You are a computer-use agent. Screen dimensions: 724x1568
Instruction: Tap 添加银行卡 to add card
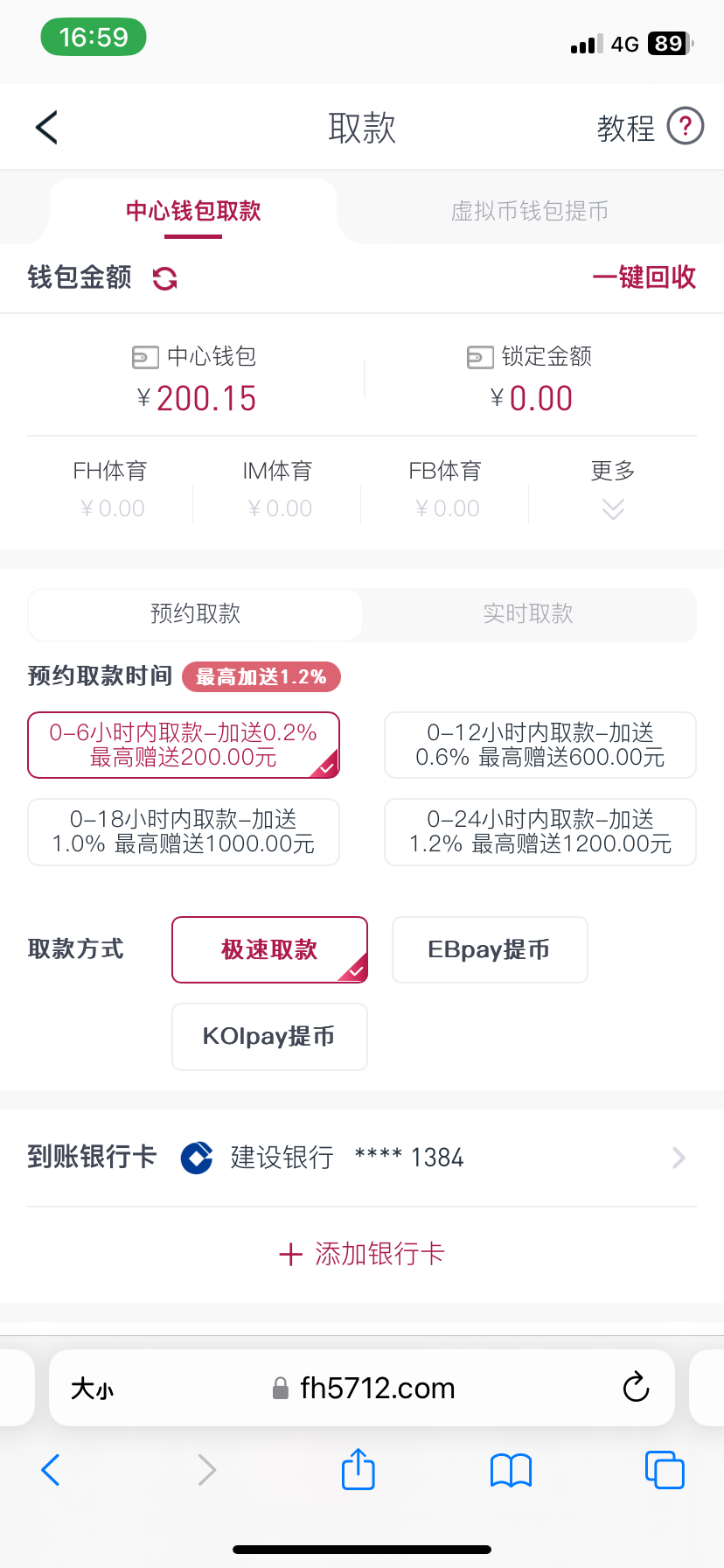pos(362,1254)
